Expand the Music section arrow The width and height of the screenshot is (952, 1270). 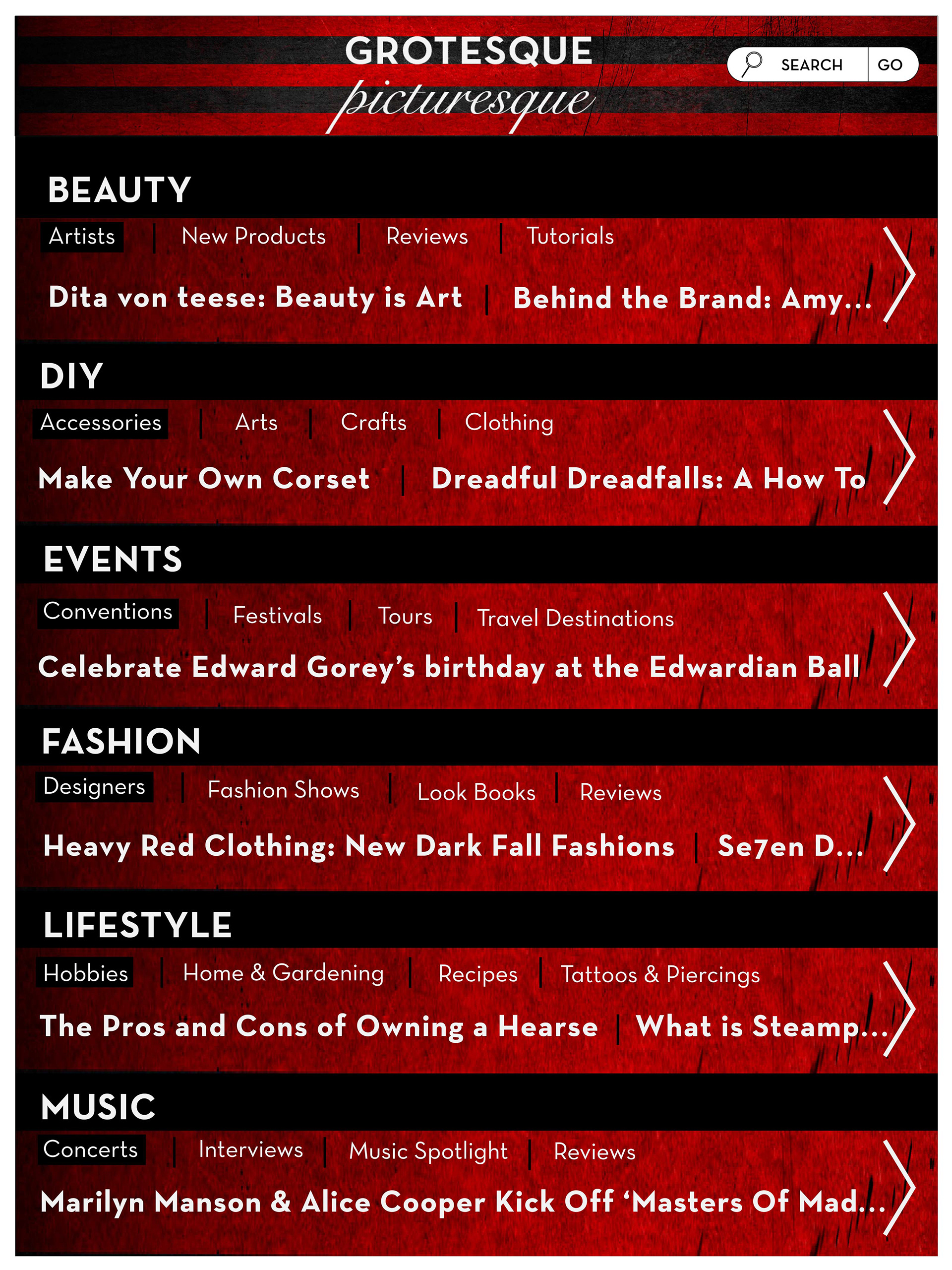click(898, 1188)
